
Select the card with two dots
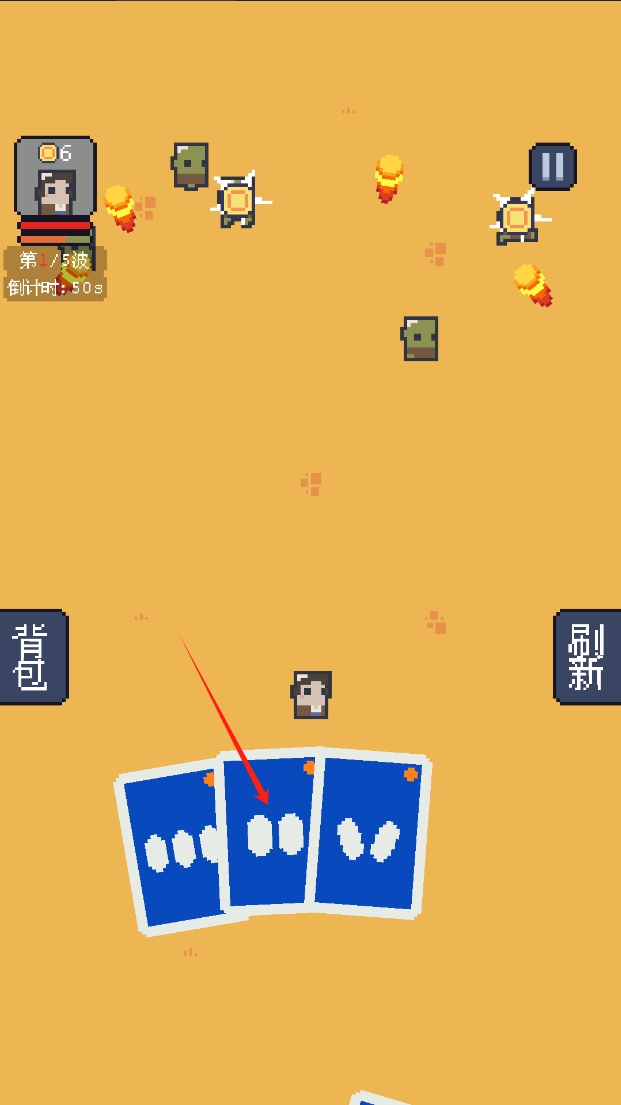270,832
